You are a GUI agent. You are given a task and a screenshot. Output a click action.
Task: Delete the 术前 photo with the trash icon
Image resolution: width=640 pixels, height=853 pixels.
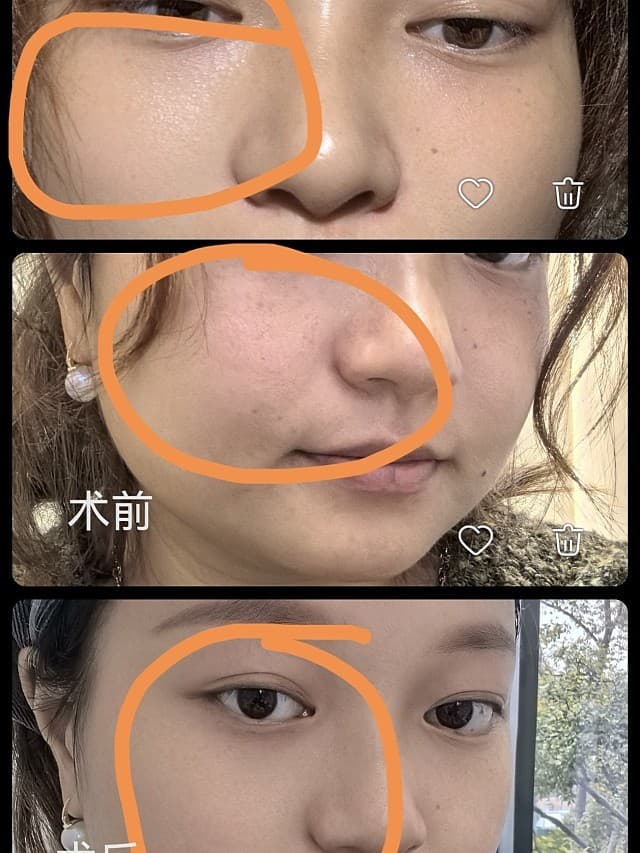pos(567,540)
